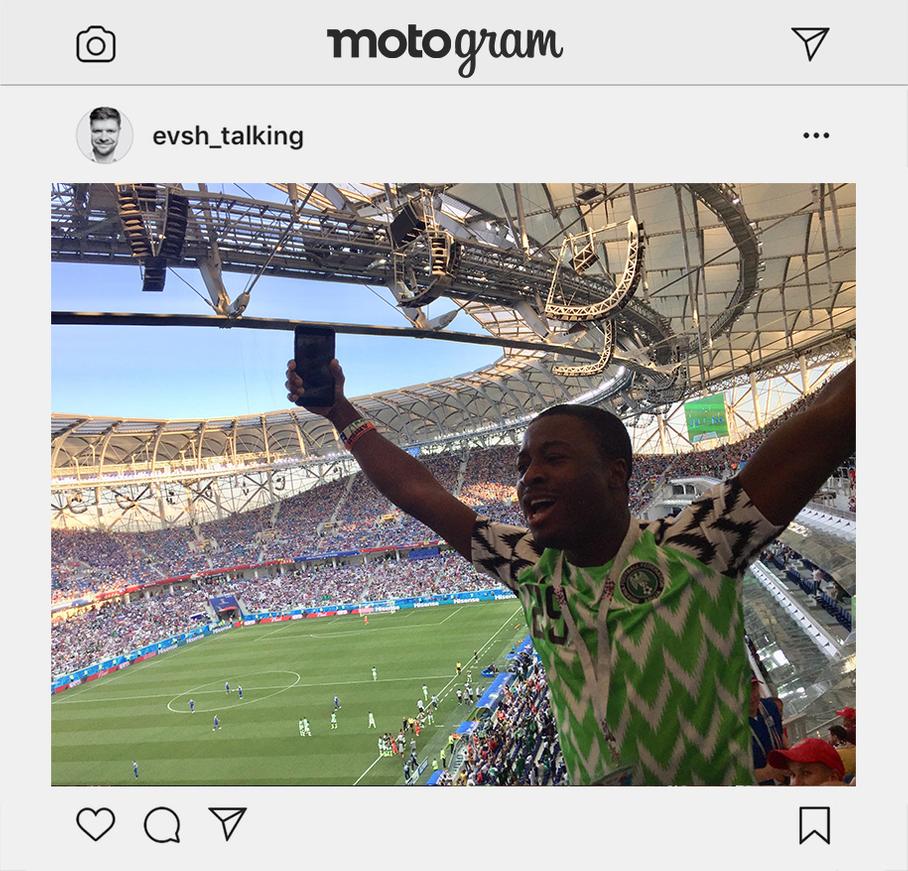The image size is (908, 871).
Task: Like the post with the heart icon
Action: coord(96,825)
